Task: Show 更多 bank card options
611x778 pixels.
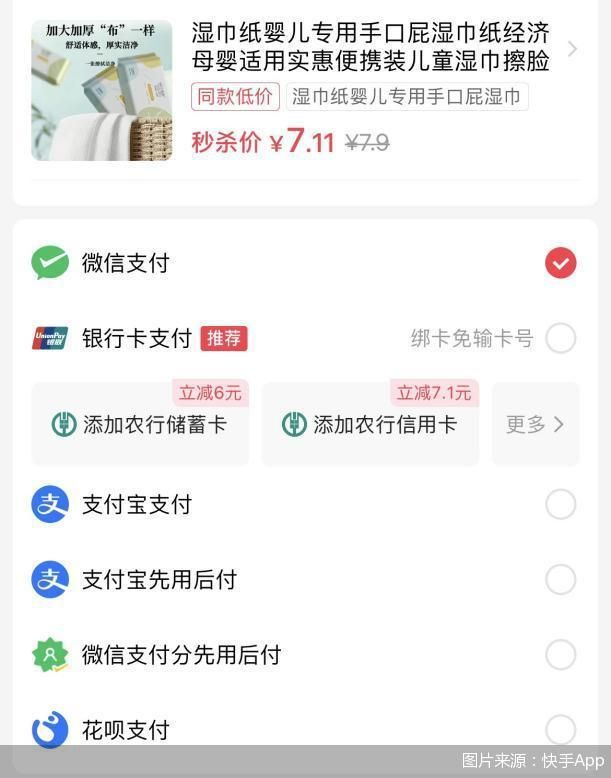Action: pos(535,424)
